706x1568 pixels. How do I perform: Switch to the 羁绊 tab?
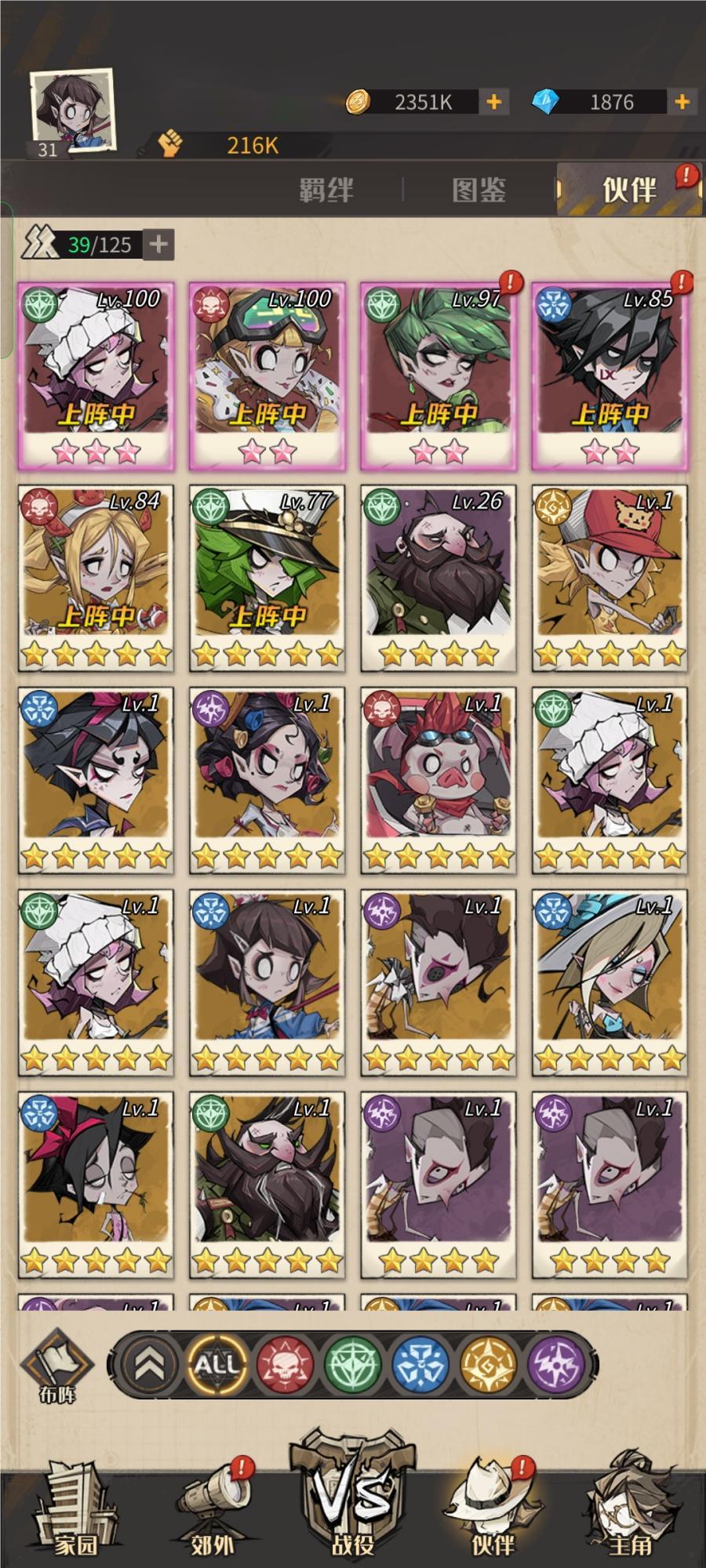pos(326,190)
